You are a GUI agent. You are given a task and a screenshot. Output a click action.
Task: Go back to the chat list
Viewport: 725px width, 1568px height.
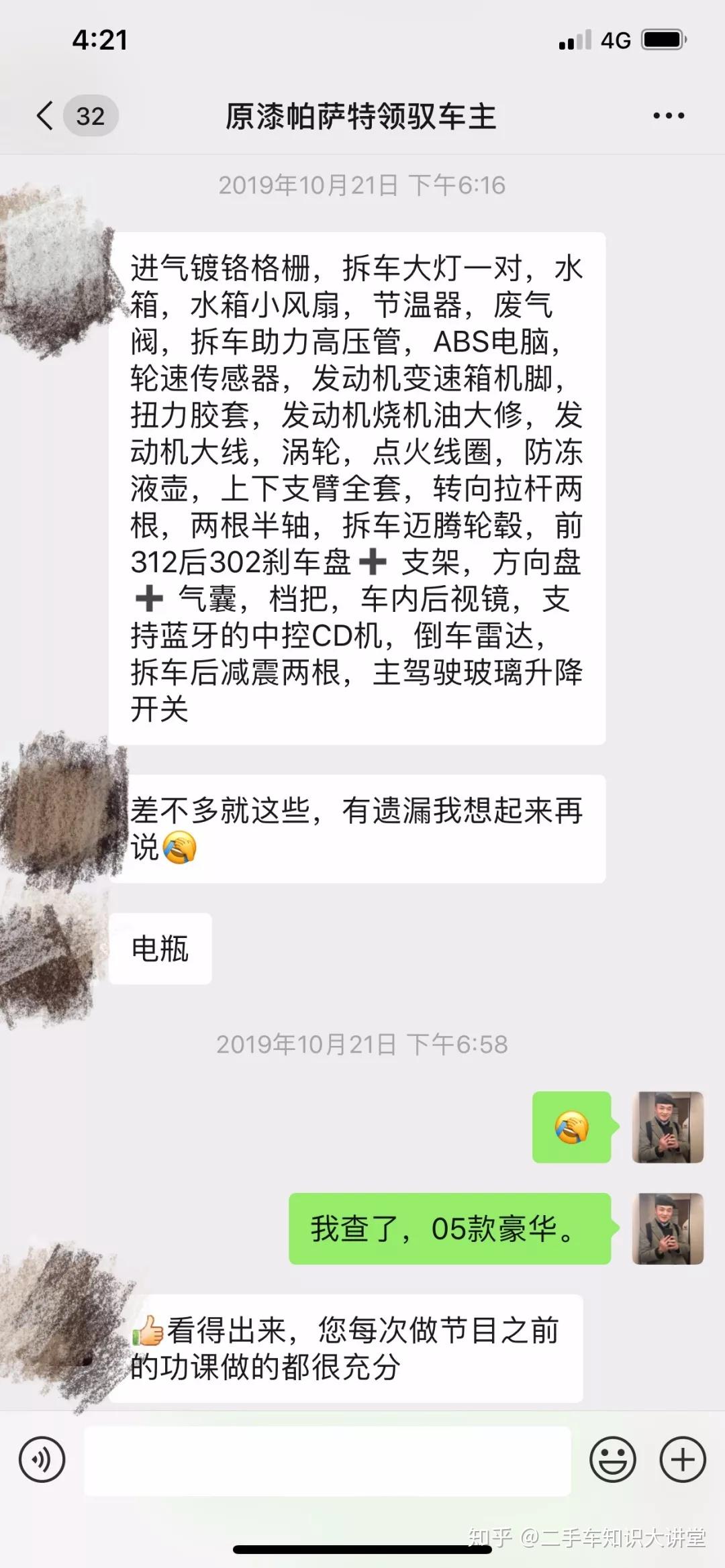(x=46, y=116)
